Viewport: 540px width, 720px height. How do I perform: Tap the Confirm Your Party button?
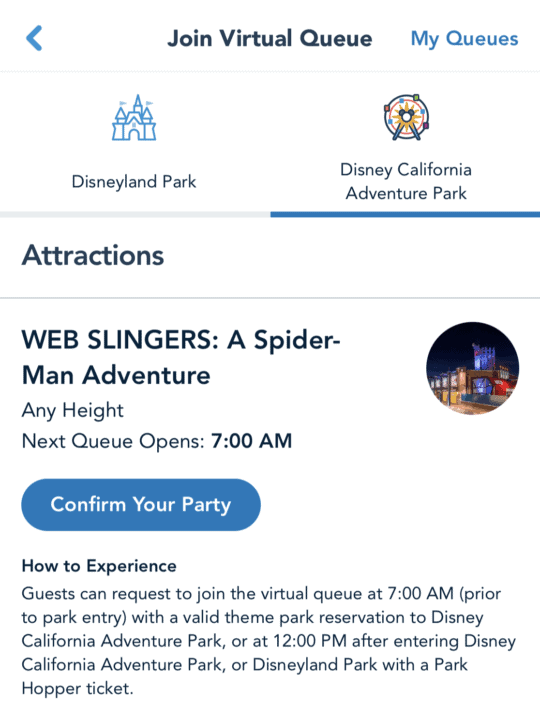point(141,505)
